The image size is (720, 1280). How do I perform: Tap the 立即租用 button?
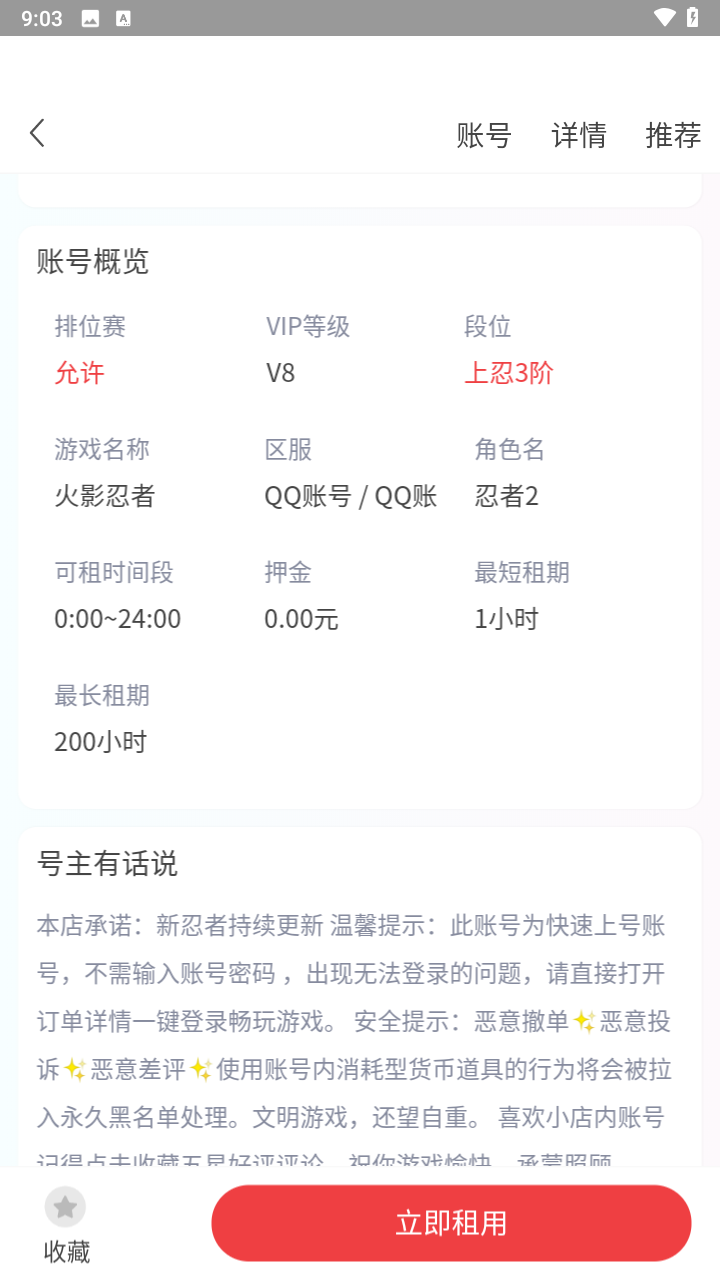point(451,1223)
